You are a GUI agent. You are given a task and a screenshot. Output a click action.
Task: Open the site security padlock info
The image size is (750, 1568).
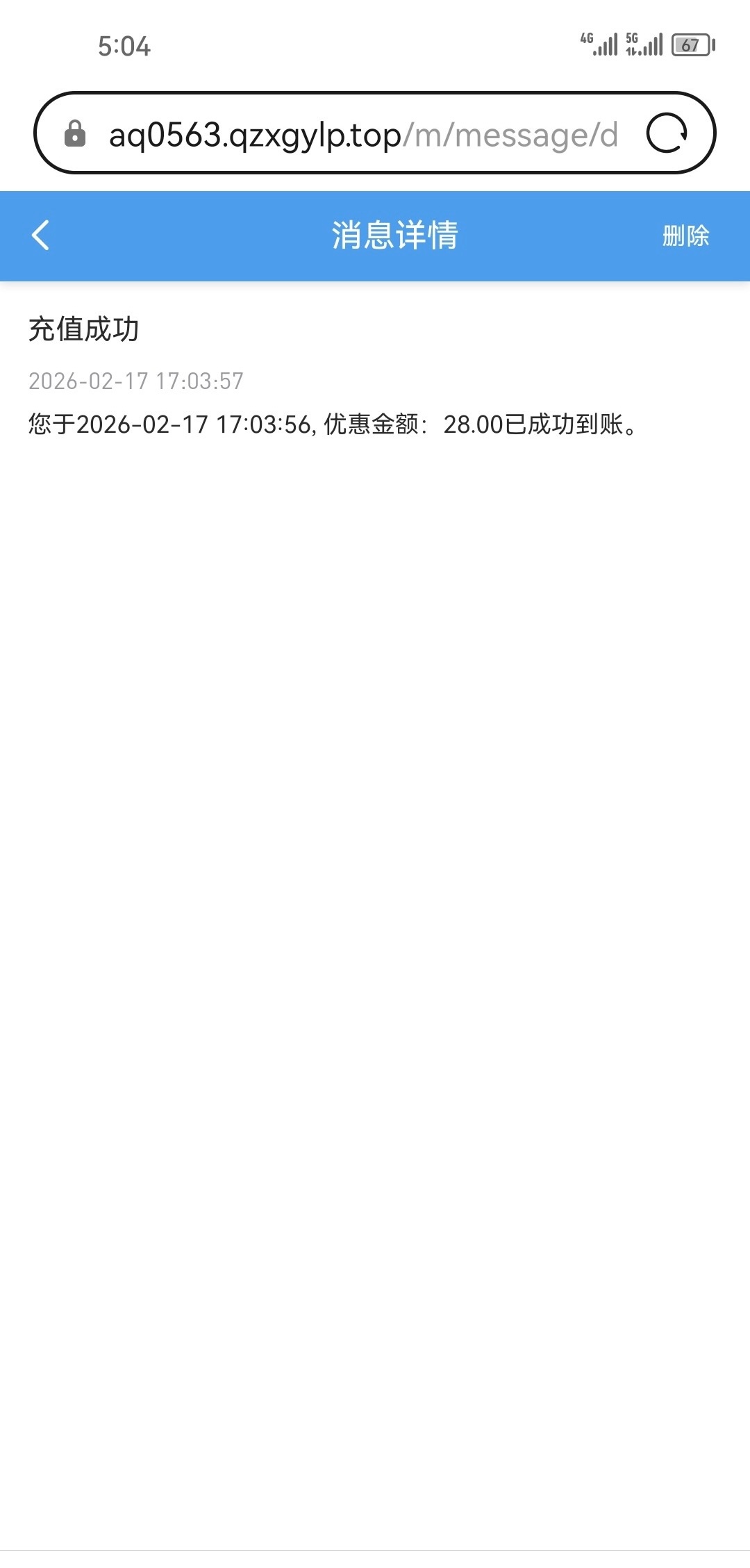click(75, 133)
